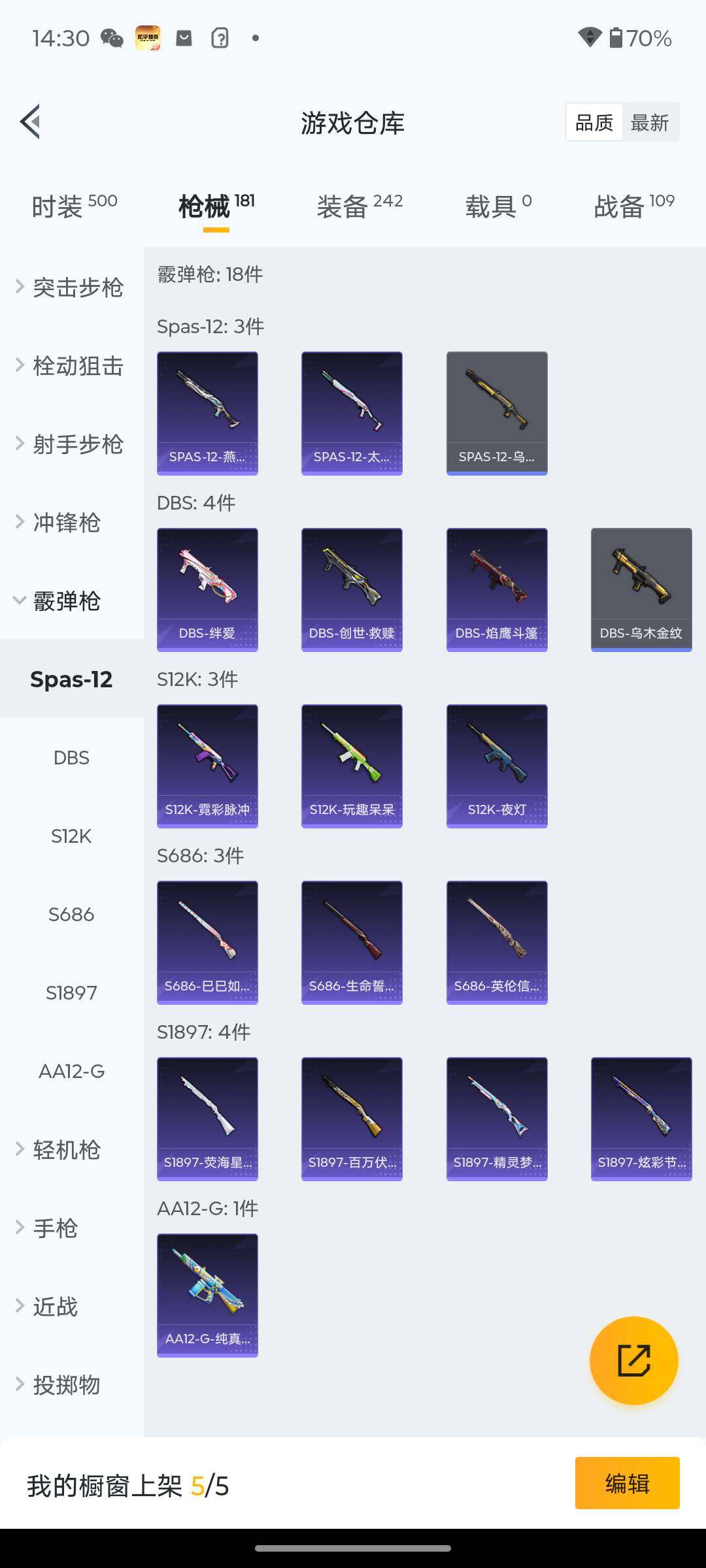
Task: Select AA12-G in the sidebar
Action: 71,1071
